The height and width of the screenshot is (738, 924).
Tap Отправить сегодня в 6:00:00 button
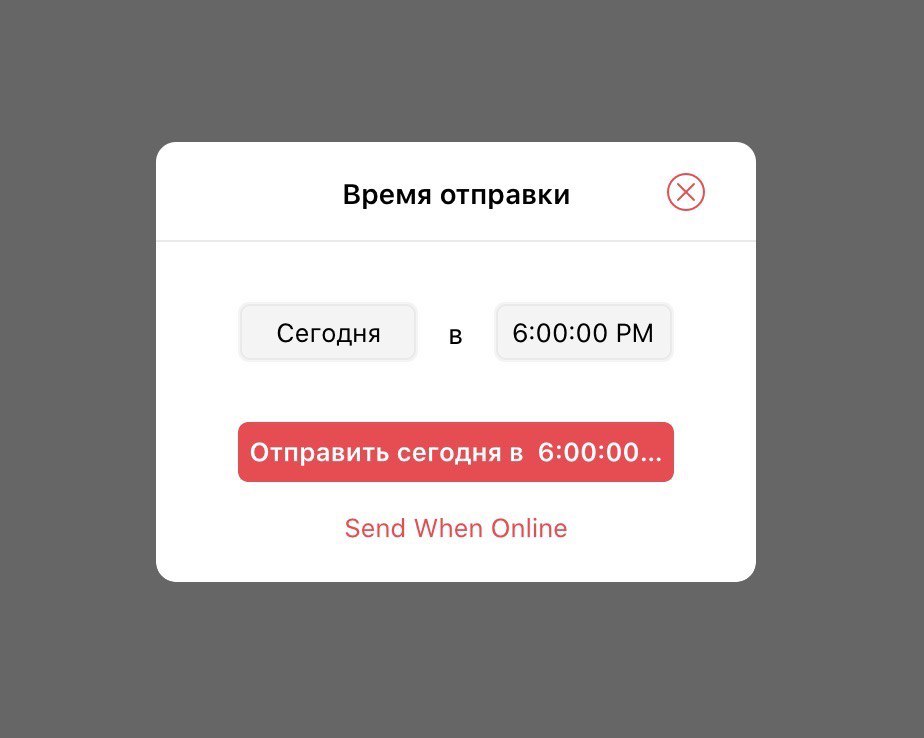click(455, 452)
